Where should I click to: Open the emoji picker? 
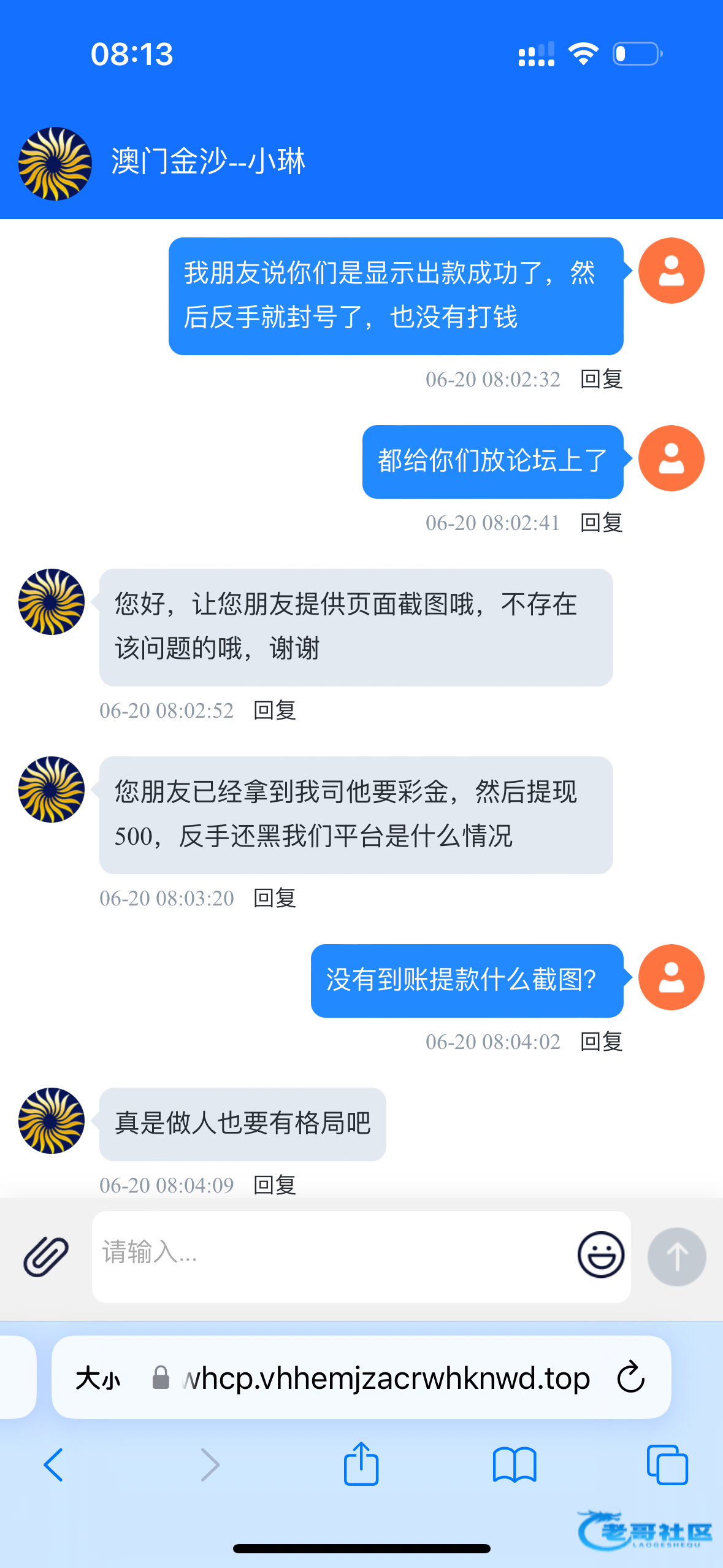point(600,1255)
